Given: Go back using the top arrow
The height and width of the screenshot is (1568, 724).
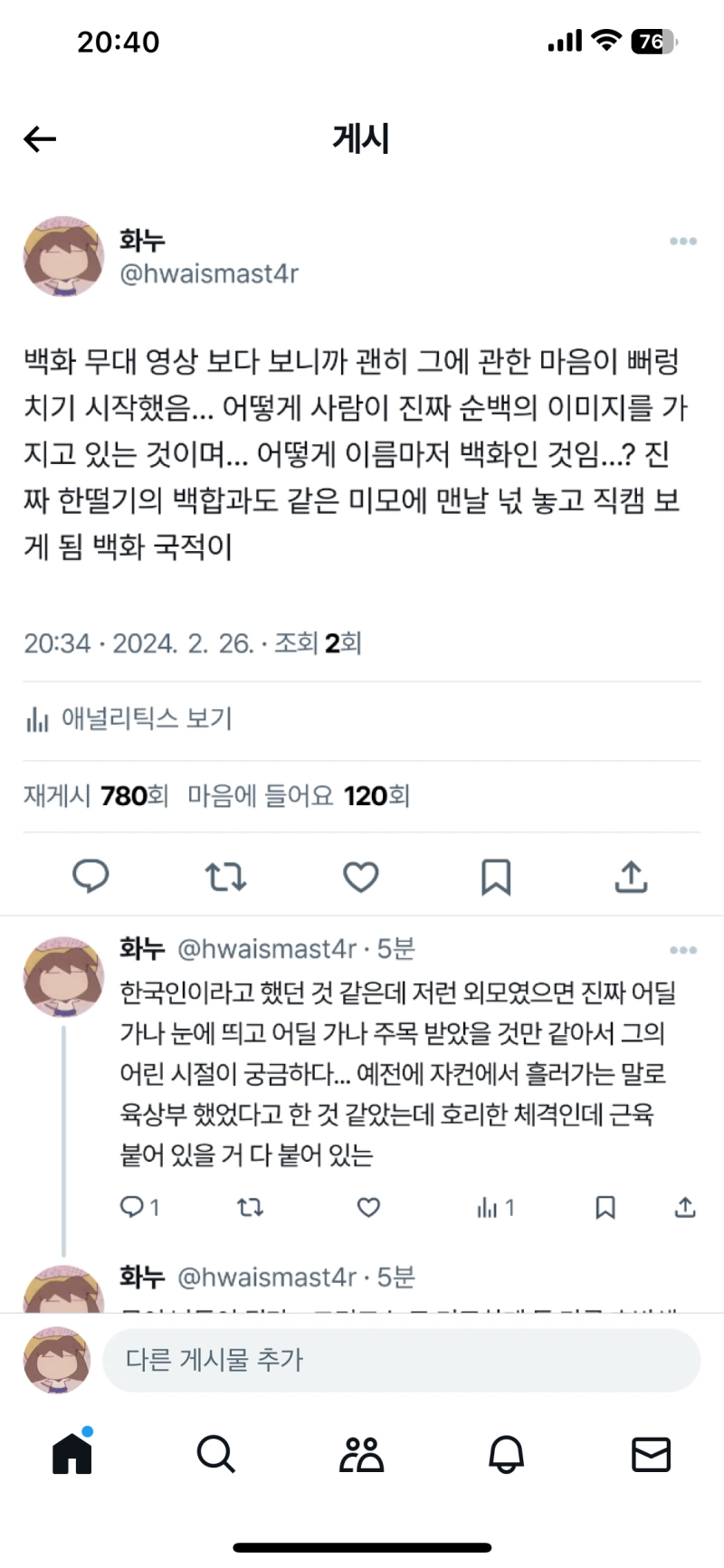Looking at the screenshot, I should point(40,139).
